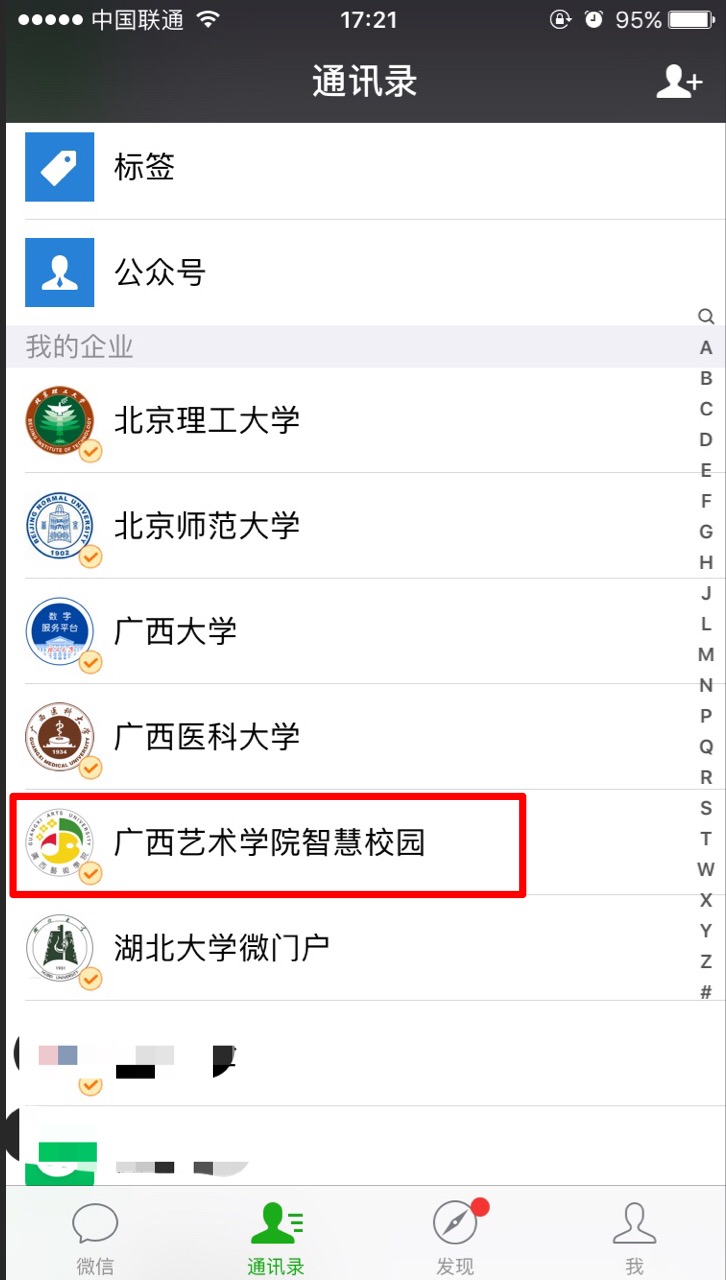Switch to the 我 tab
This screenshot has height=1280, width=726.
(634, 1236)
